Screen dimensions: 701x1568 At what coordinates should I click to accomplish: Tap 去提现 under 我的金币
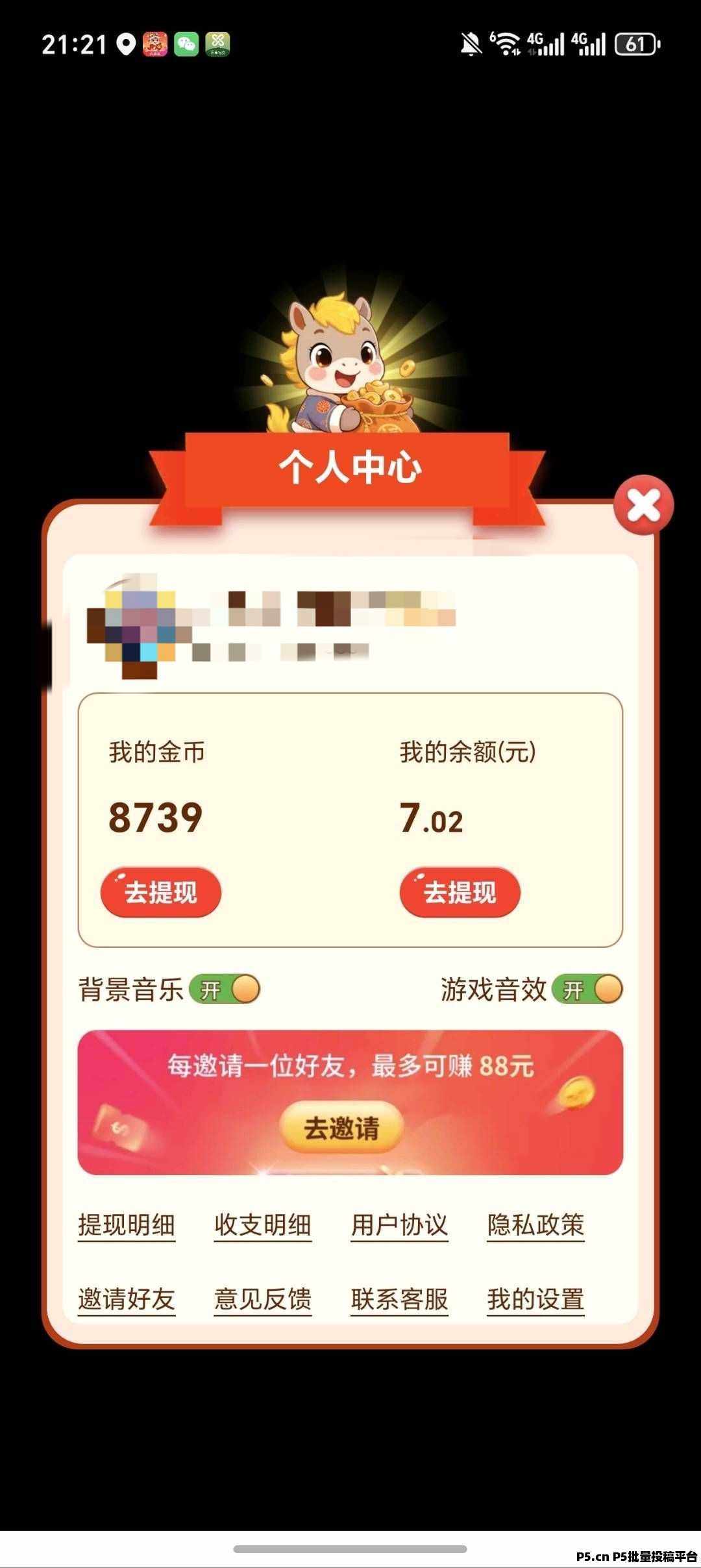coord(161,892)
